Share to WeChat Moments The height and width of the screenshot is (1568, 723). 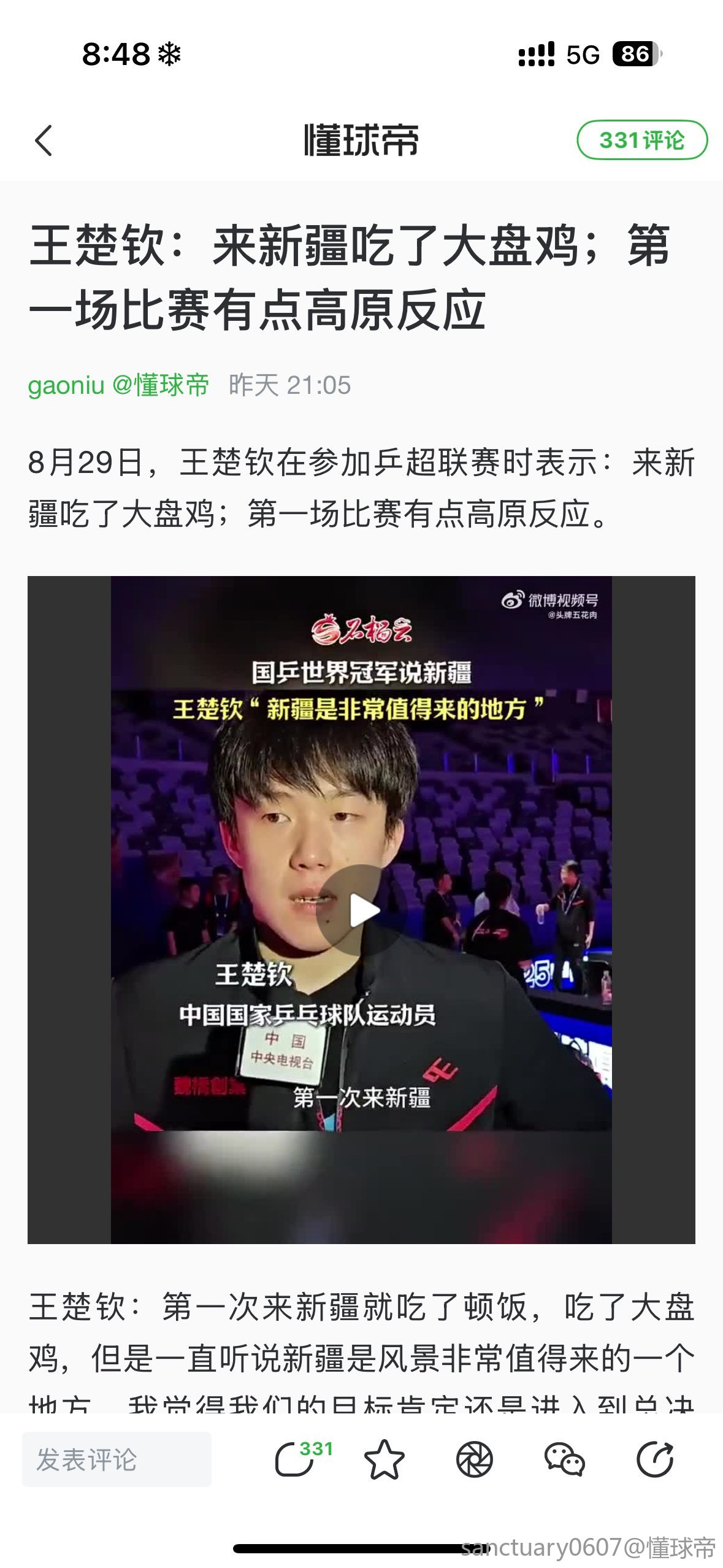tap(474, 1459)
